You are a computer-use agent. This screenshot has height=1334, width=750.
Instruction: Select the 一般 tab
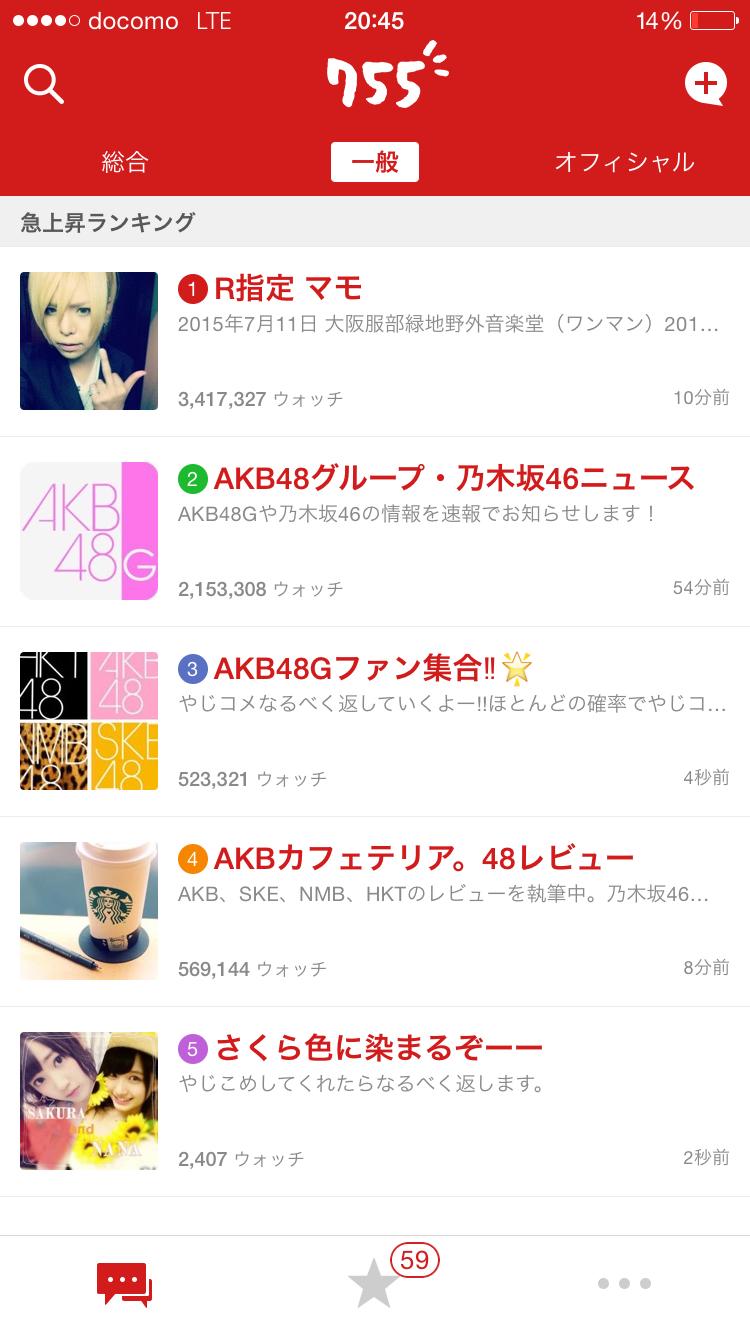[375, 162]
